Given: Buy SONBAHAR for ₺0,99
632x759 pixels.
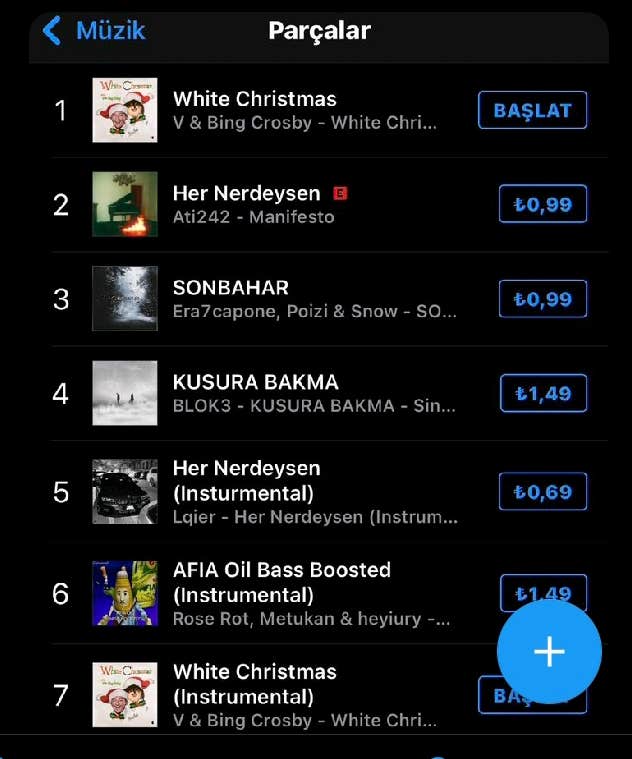Looking at the screenshot, I should coord(542,298).
